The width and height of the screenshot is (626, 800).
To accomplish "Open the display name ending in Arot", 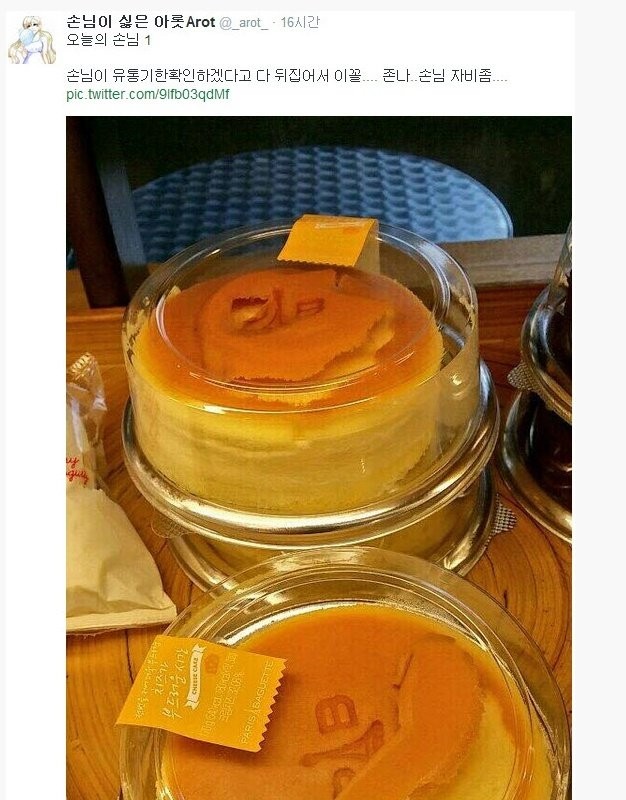I will [140, 22].
